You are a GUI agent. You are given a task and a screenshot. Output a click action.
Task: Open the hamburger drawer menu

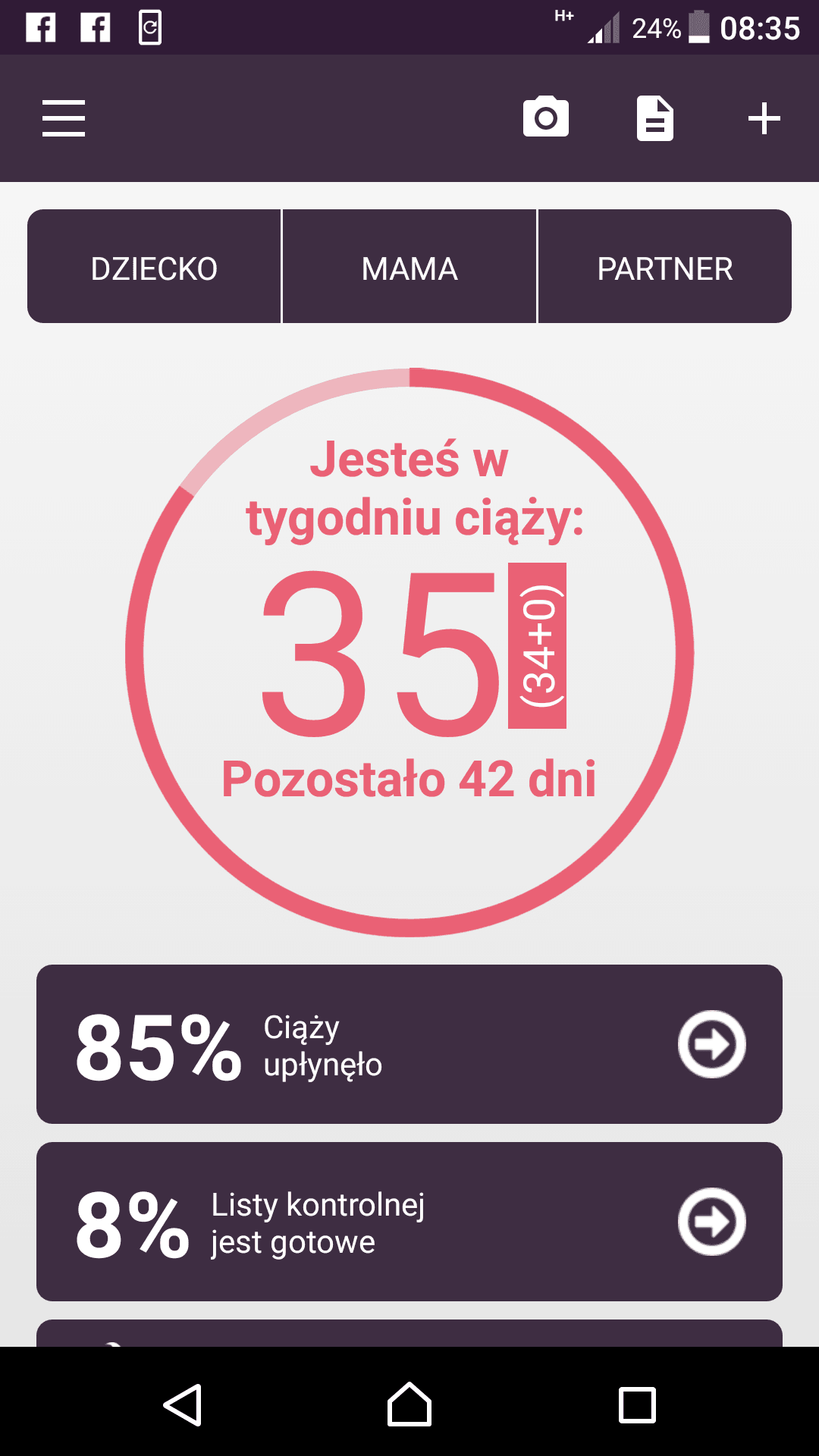click(64, 118)
